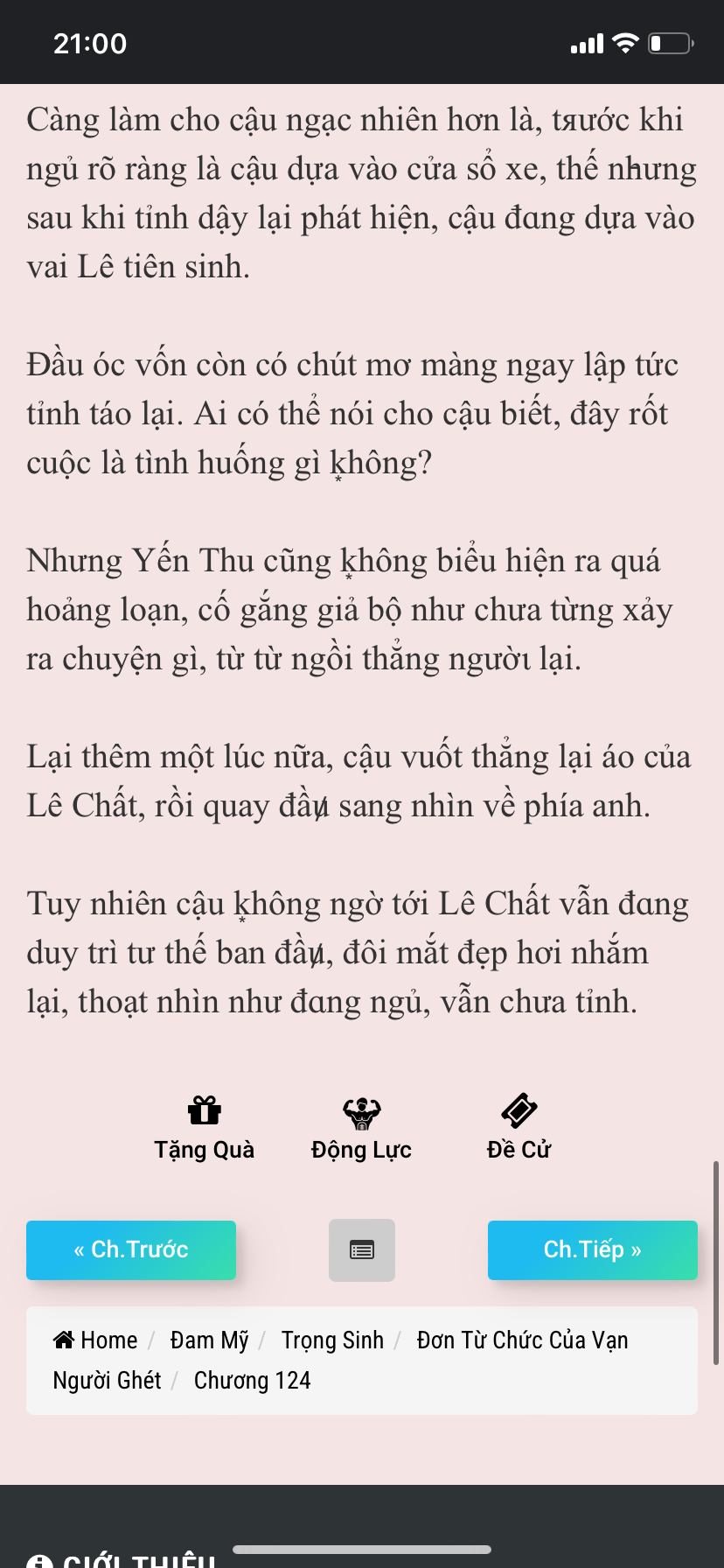Open the Home breadcrumb link
Screen dimensions: 724x1568
tap(95, 1340)
